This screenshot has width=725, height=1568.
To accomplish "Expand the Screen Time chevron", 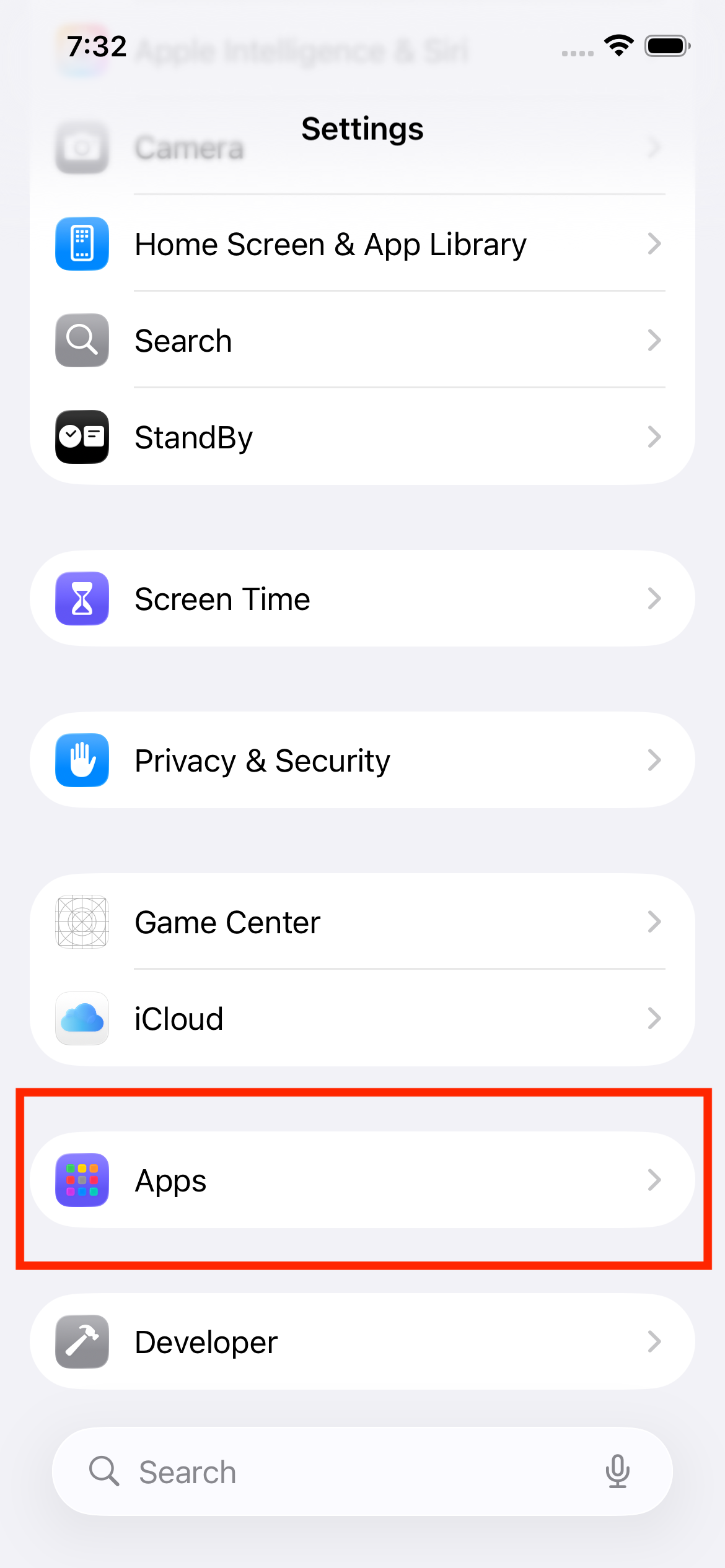I will click(x=655, y=598).
